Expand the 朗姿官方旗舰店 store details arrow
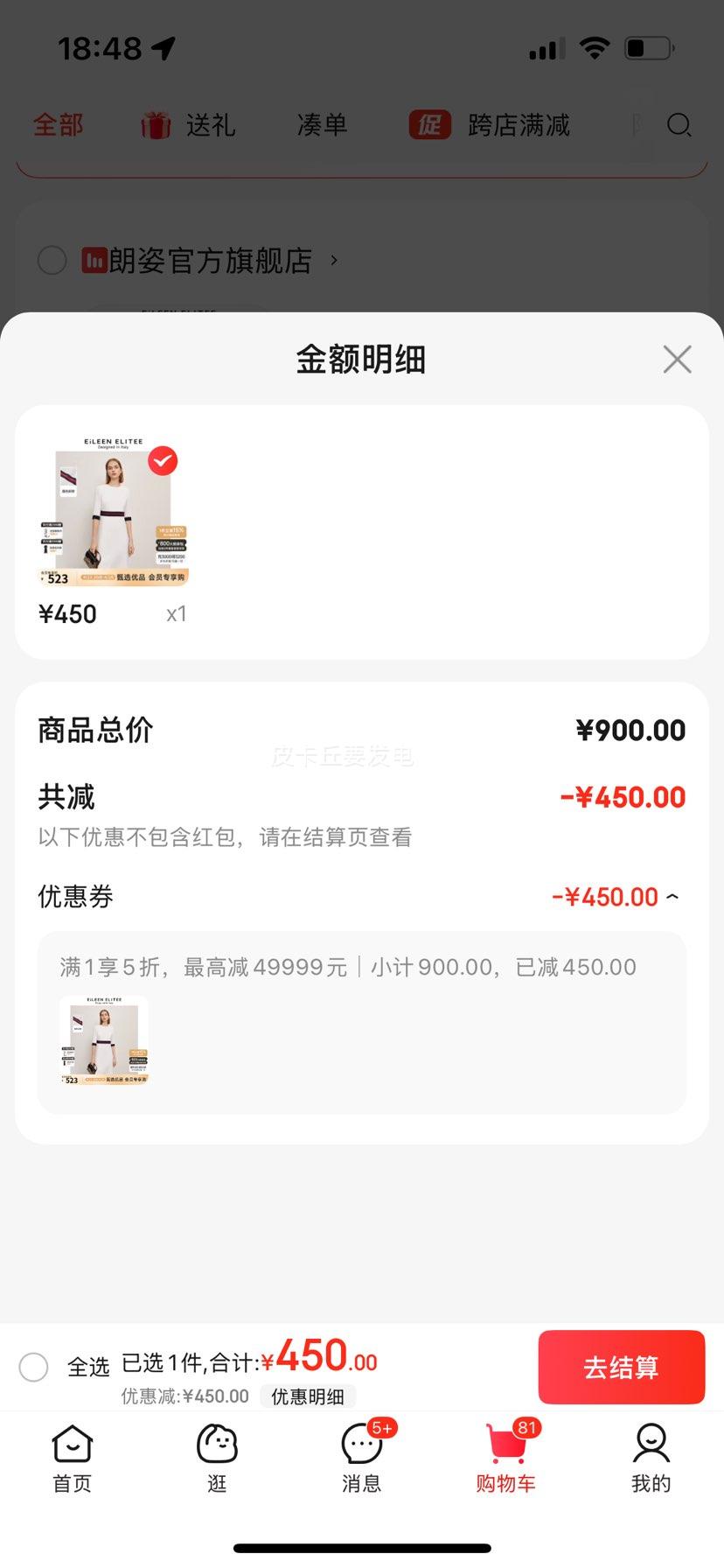 pos(333,260)
